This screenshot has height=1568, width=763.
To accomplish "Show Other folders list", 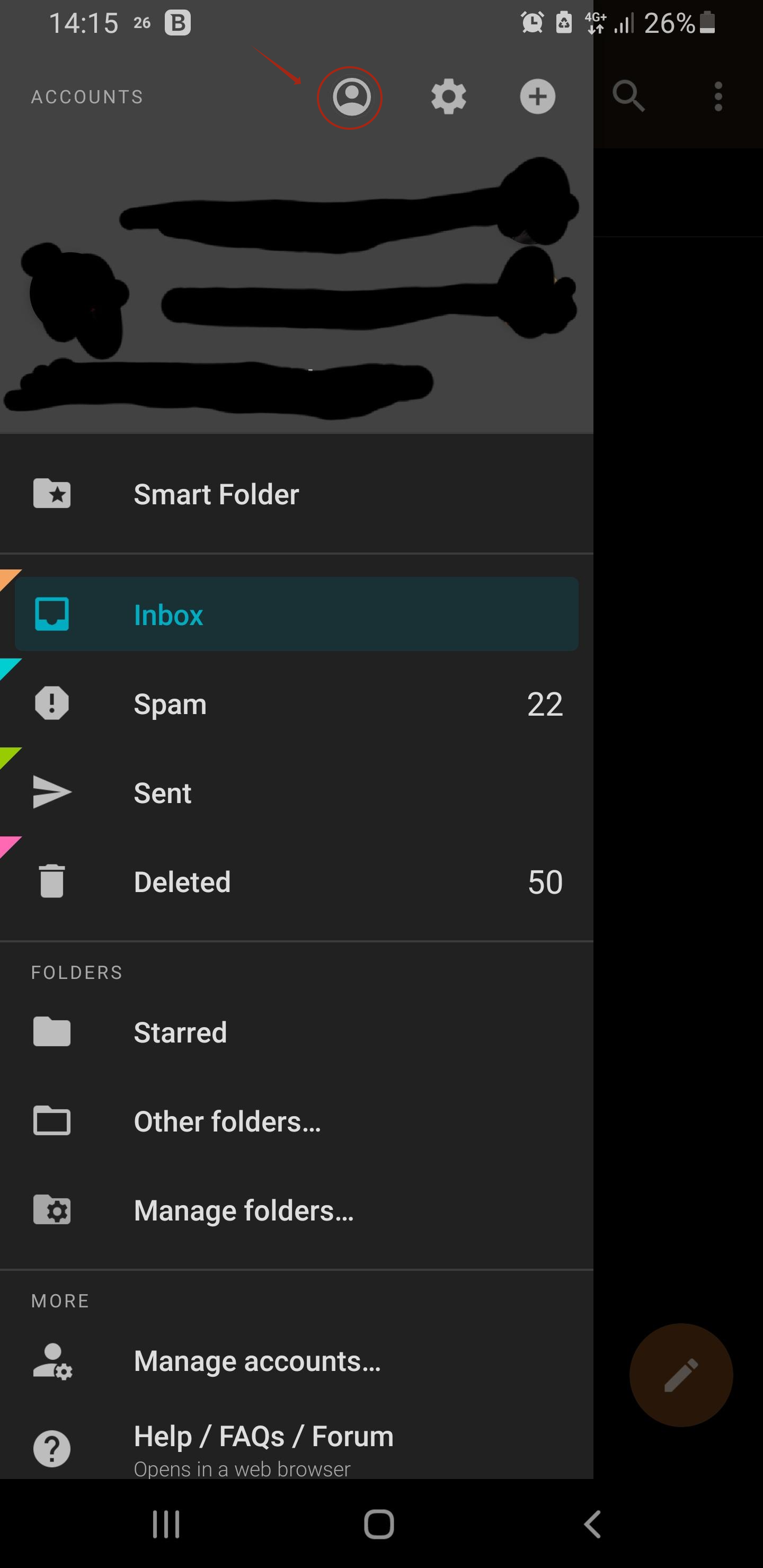I will tap(227, 1121).
